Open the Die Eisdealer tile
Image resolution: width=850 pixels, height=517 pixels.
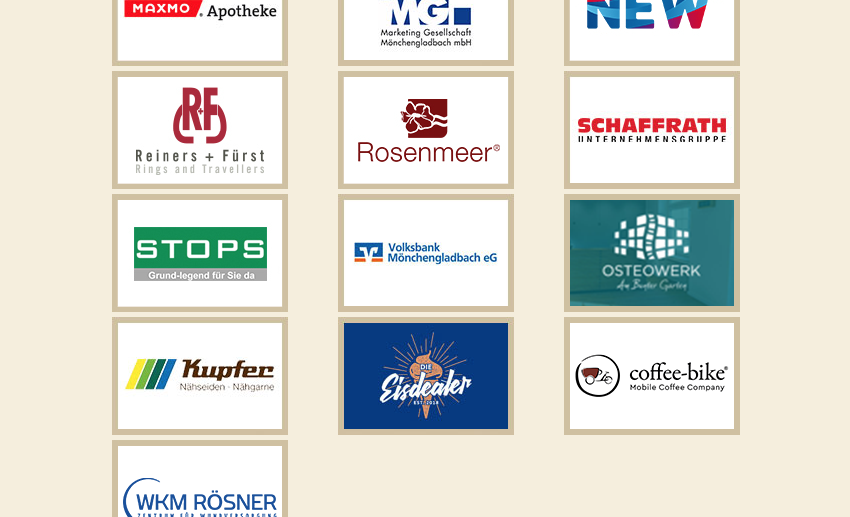pos(426,376)
